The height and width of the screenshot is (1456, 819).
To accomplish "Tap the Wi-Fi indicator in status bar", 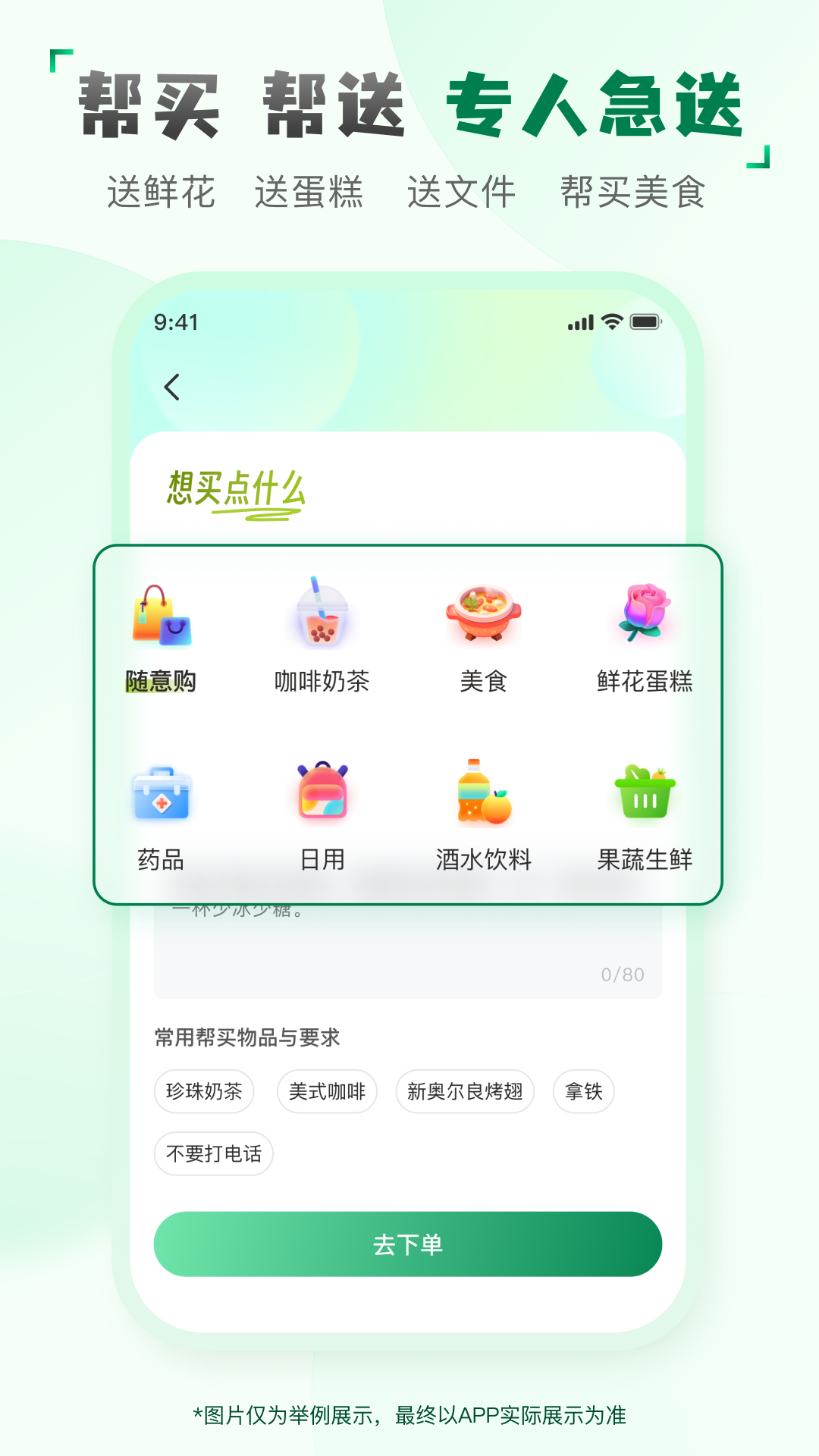I will pyautogui.click(x=611, y=322).
